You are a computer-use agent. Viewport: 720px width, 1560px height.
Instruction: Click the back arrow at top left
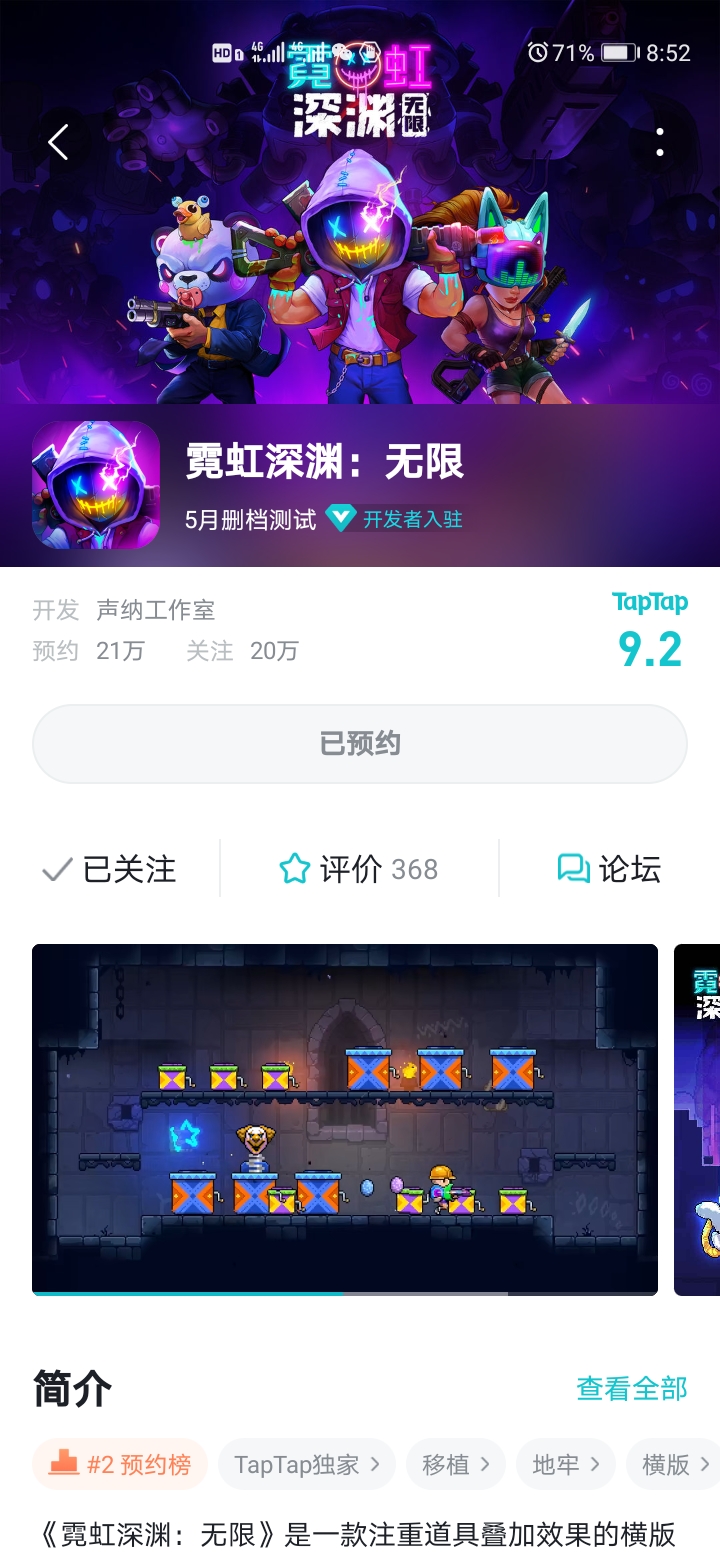pos(57,141)
